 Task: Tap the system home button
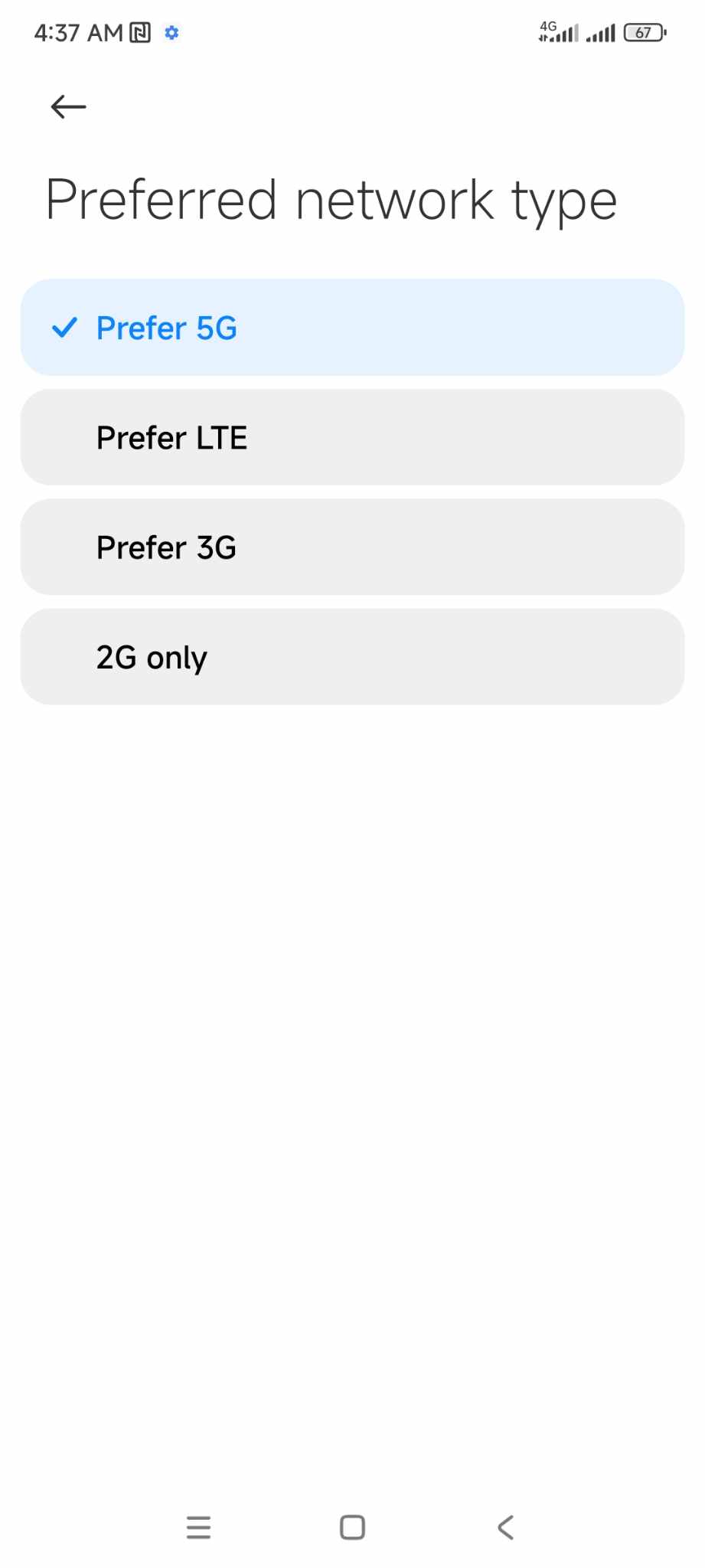click(x=352, y=1527)
